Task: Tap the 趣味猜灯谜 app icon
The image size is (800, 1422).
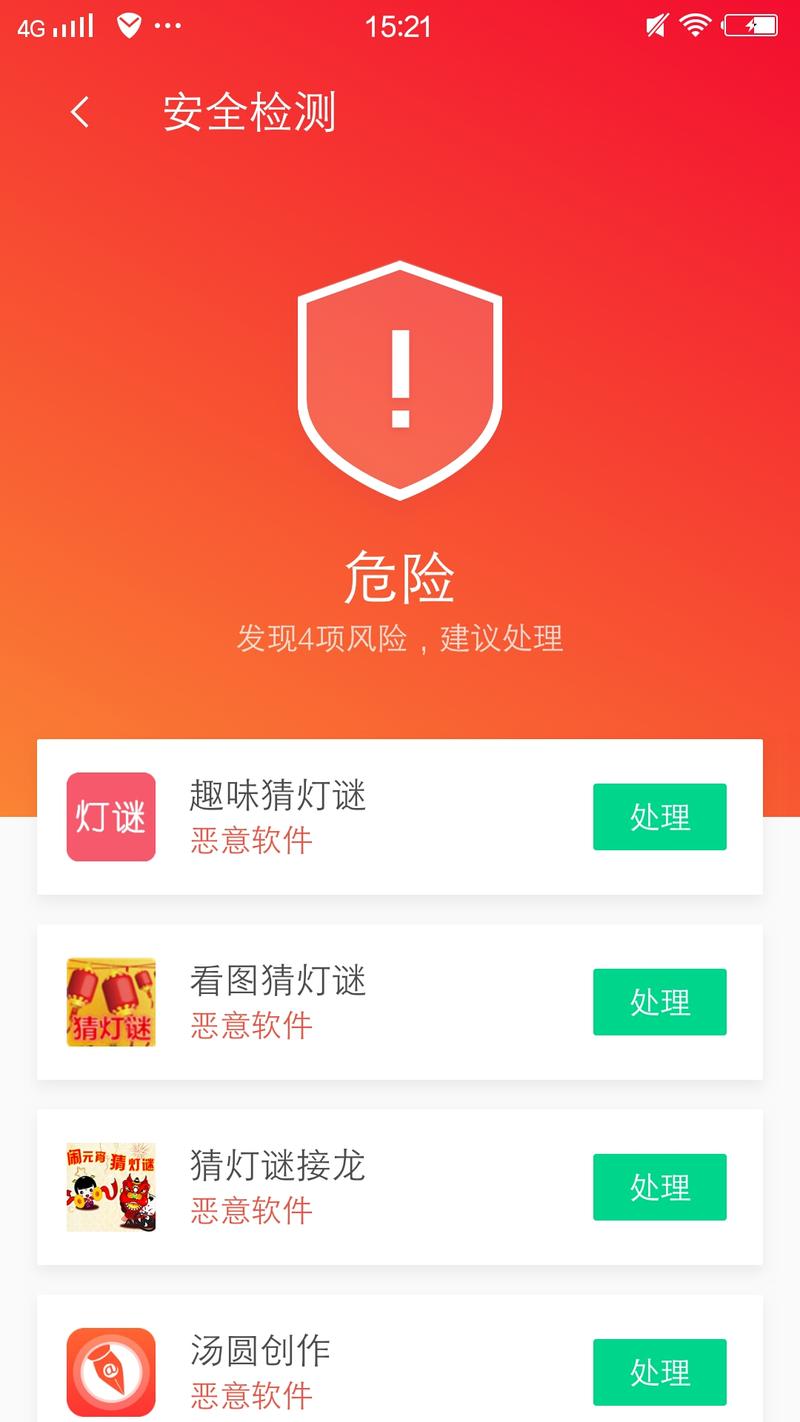Action: click(x=110, y=816)
